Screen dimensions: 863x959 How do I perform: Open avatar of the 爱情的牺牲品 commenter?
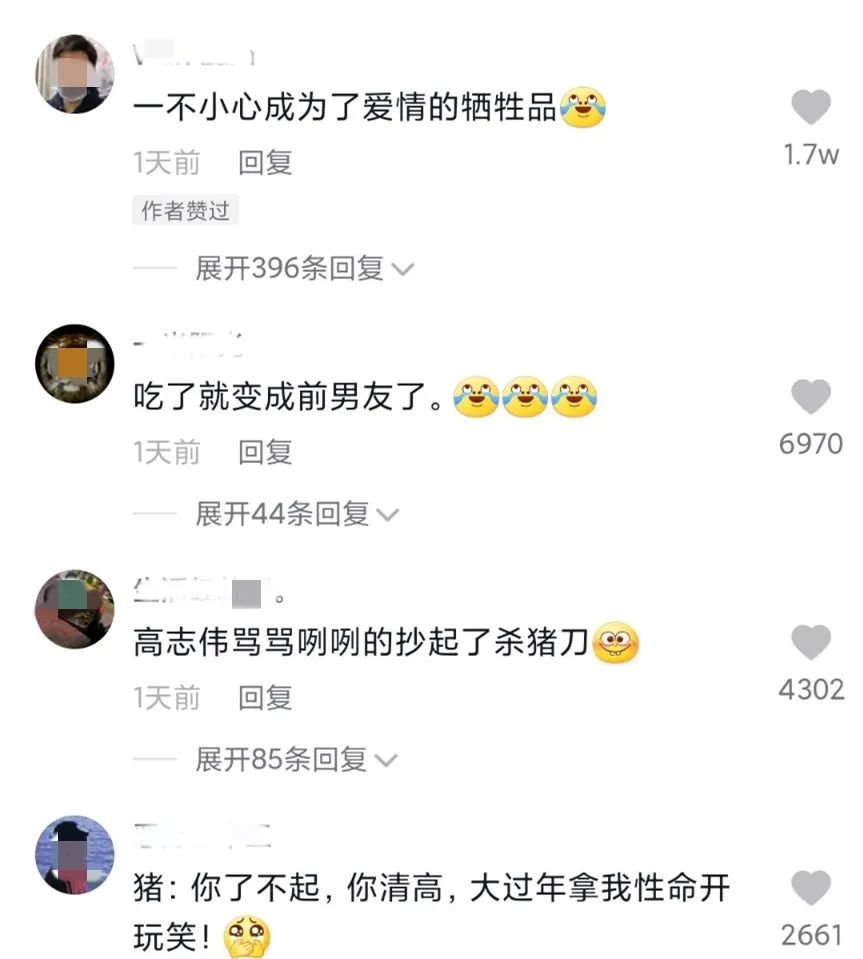coord(75,74)
